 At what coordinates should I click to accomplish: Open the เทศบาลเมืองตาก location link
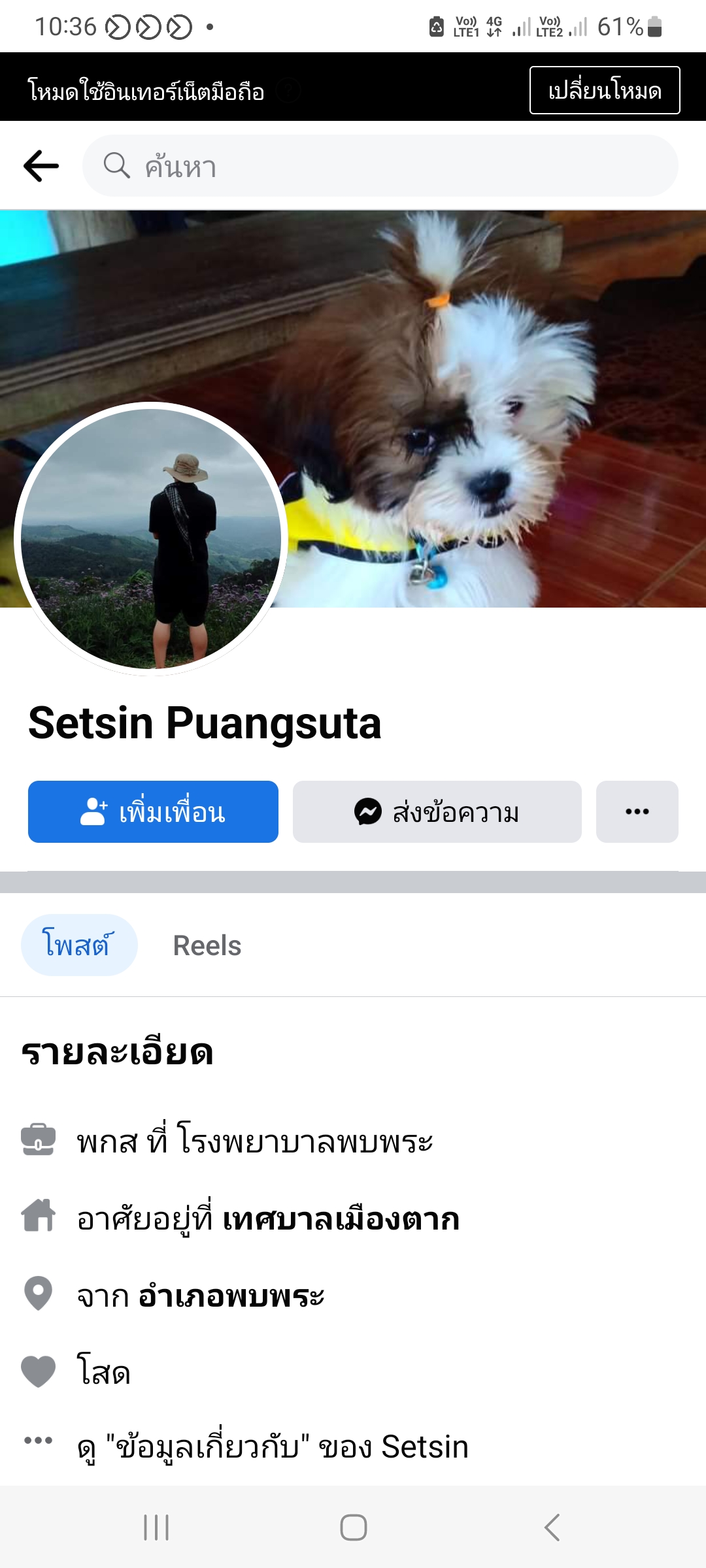pyautogui.click(x=340, y=1219)
